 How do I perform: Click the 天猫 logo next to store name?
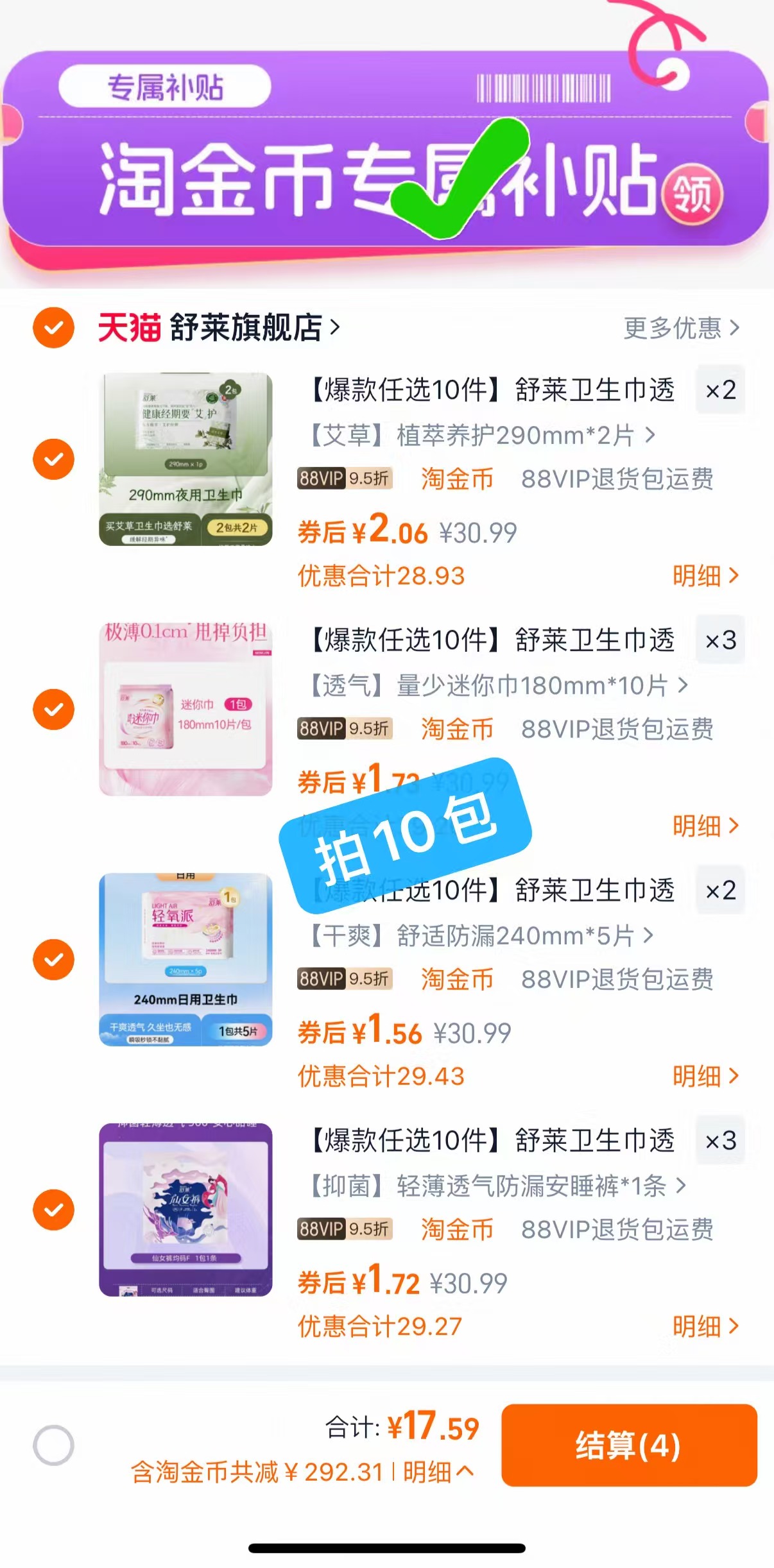(x=128, y=327)
